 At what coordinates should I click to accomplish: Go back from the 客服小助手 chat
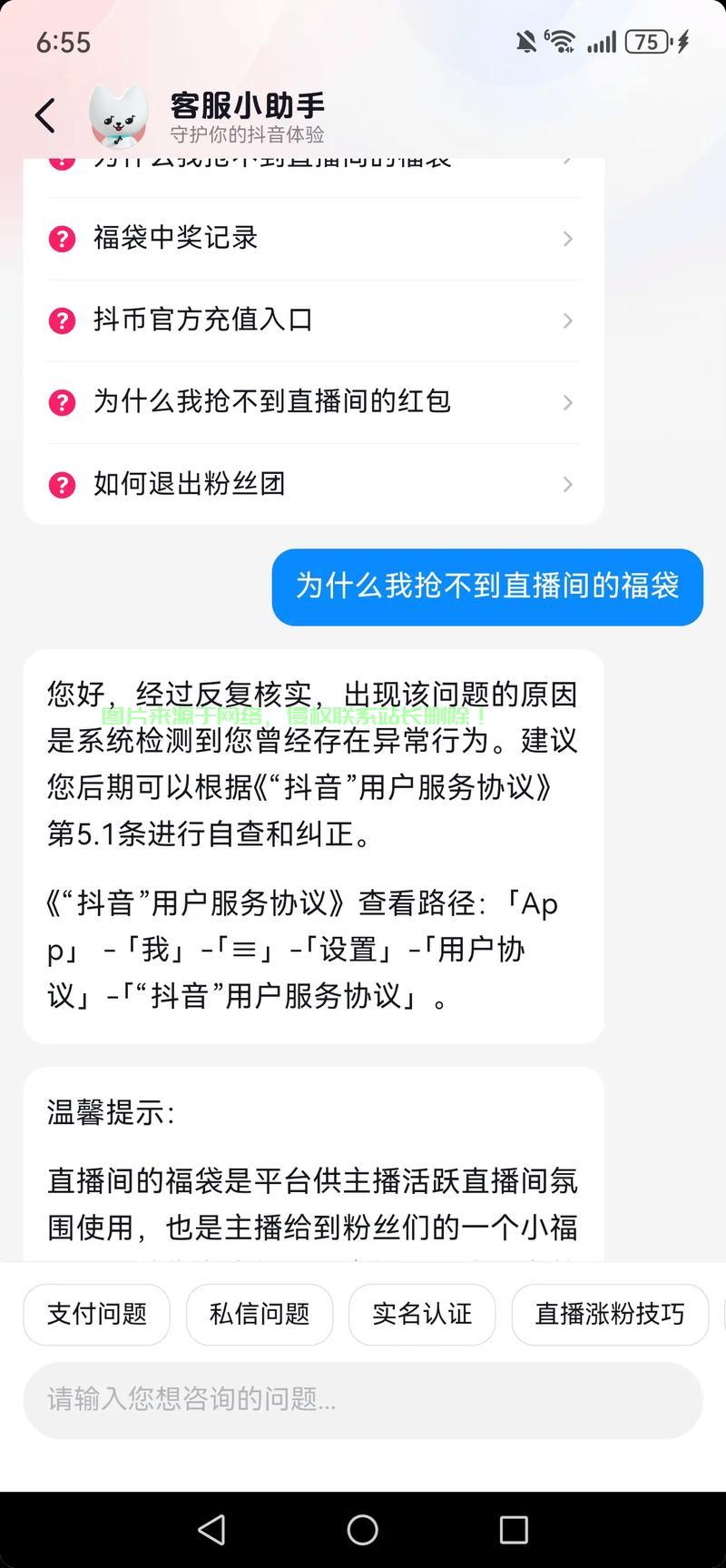coord(45,116)
